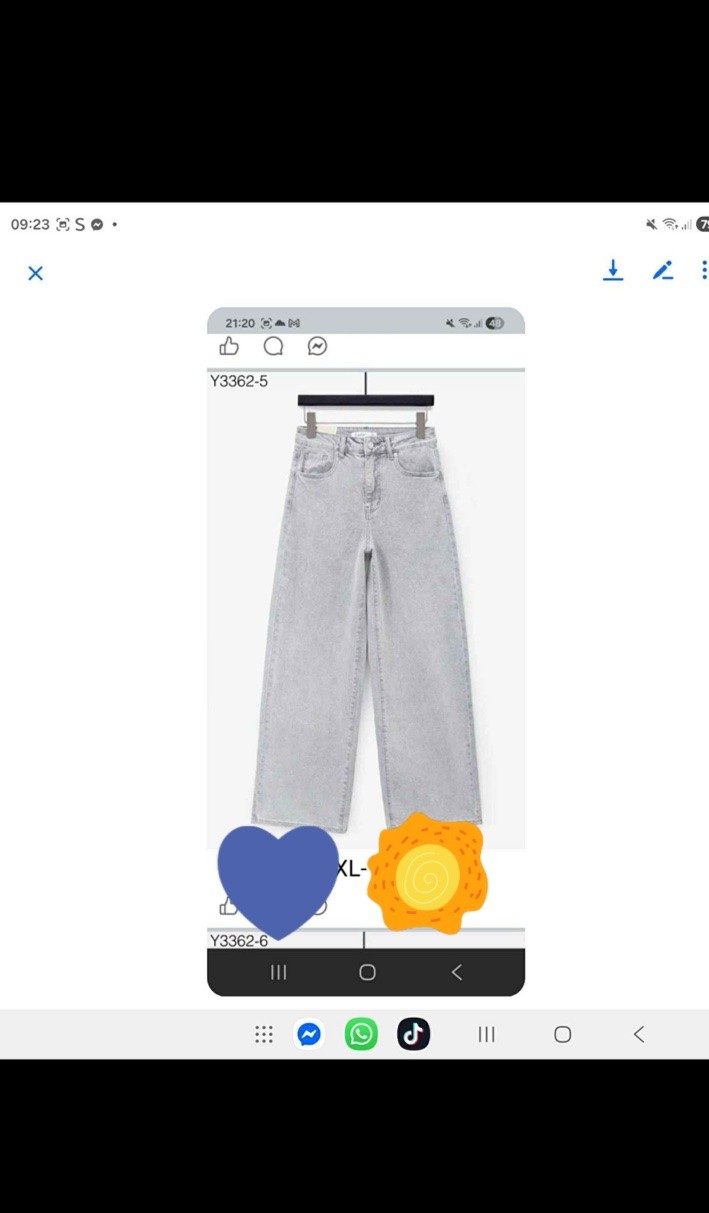Image resolution: width=709 pixels, height=1213 pixels.
Task: Open the apps grid in the taskbar
Action: tap(264, 1035)
